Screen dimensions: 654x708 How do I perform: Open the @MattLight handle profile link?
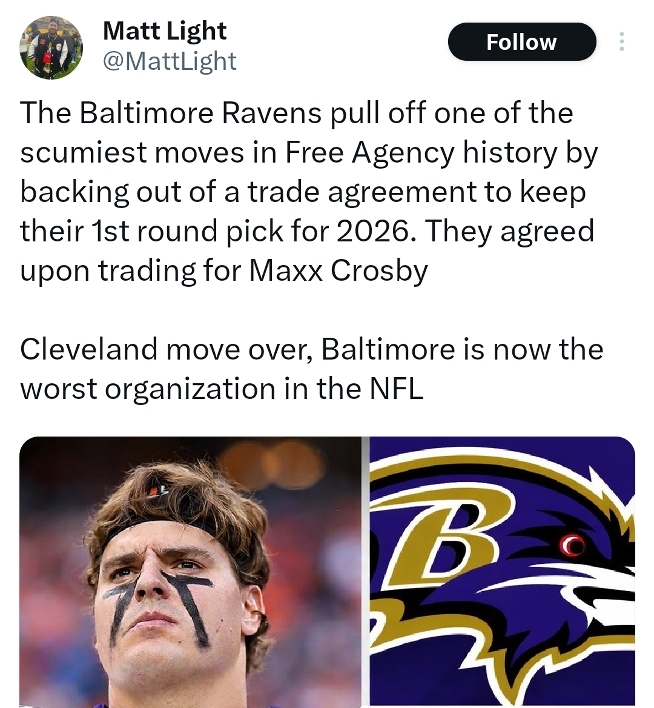coord(169,61)
